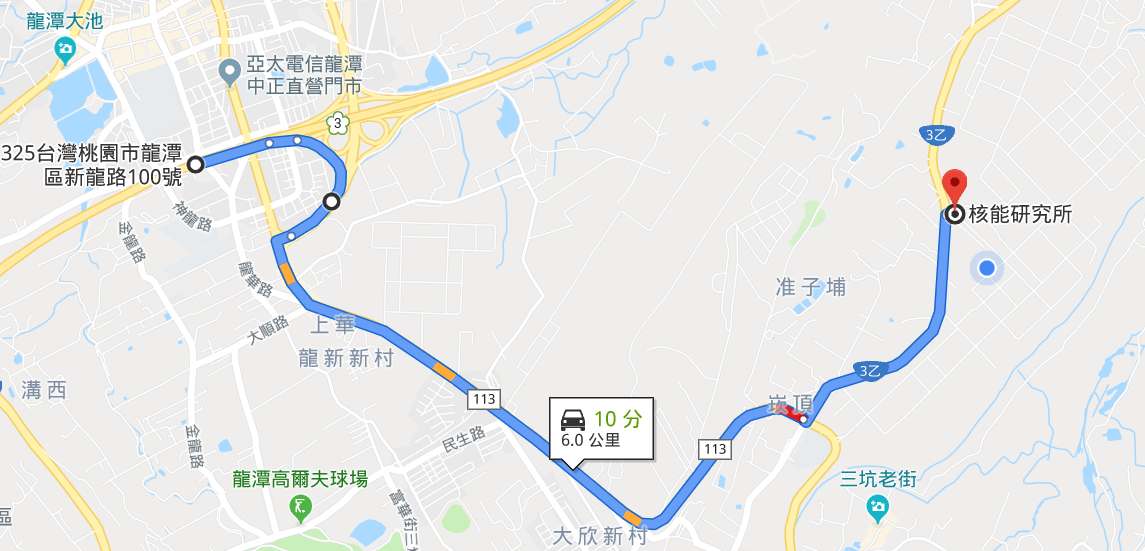
Task: Select the starting point marker at 新龍路100號
Action: click(196, 164)
